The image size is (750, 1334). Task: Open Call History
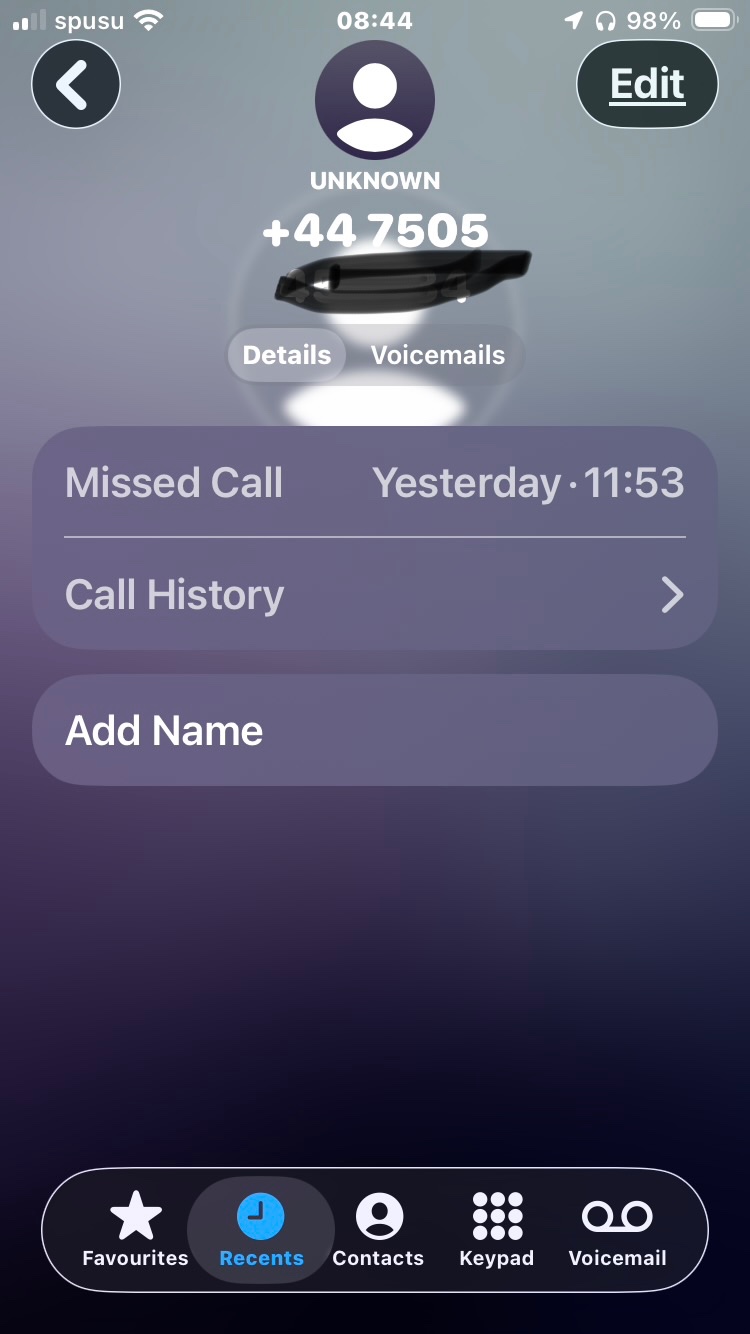tap(375, 595)
